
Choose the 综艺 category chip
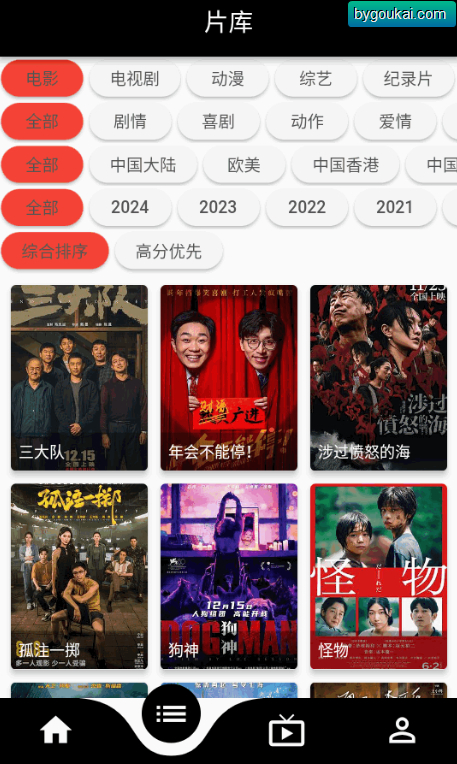click(x=316, y=78)
